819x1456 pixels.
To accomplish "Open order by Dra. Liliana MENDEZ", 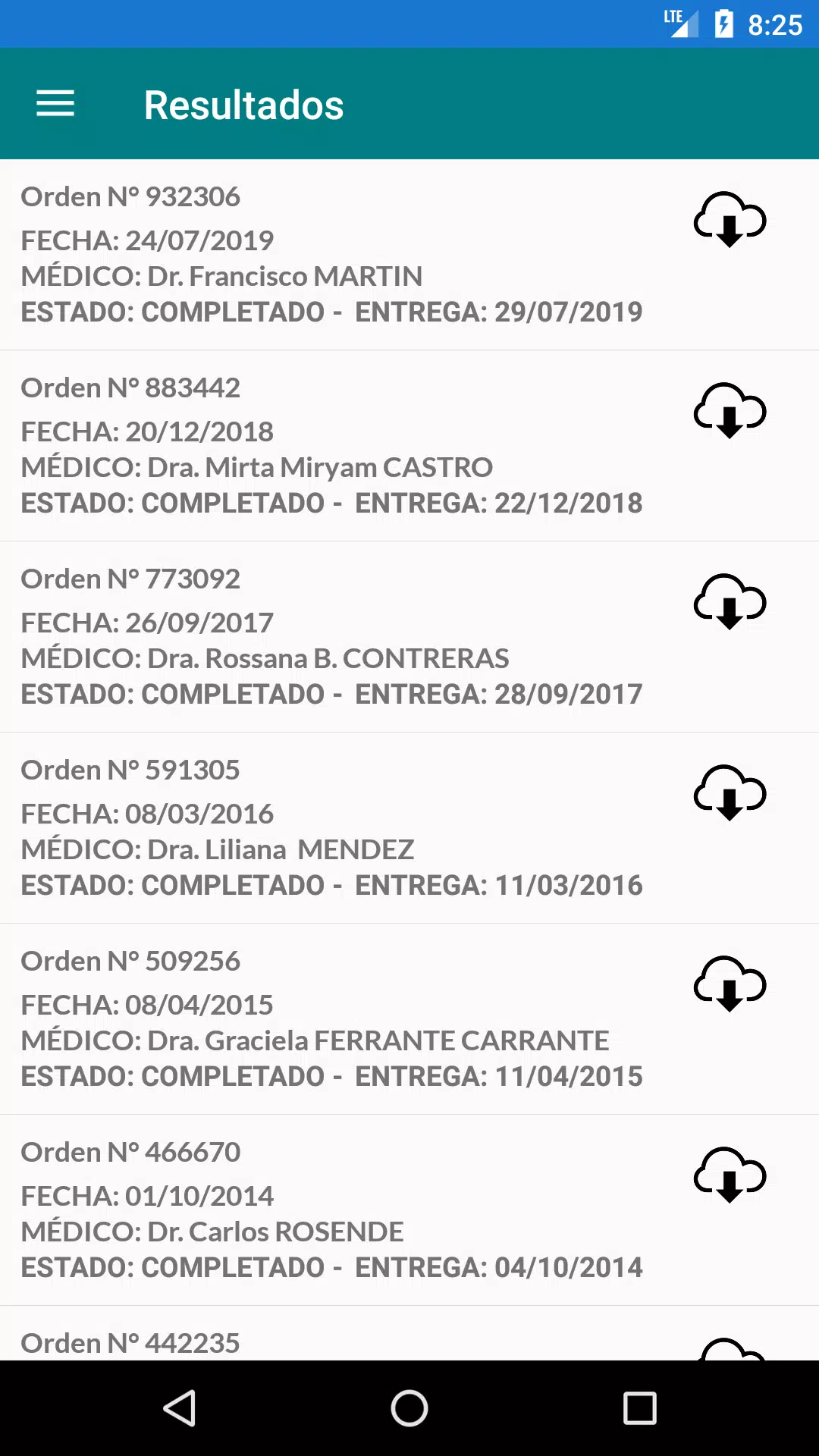I will click(409, 828).
